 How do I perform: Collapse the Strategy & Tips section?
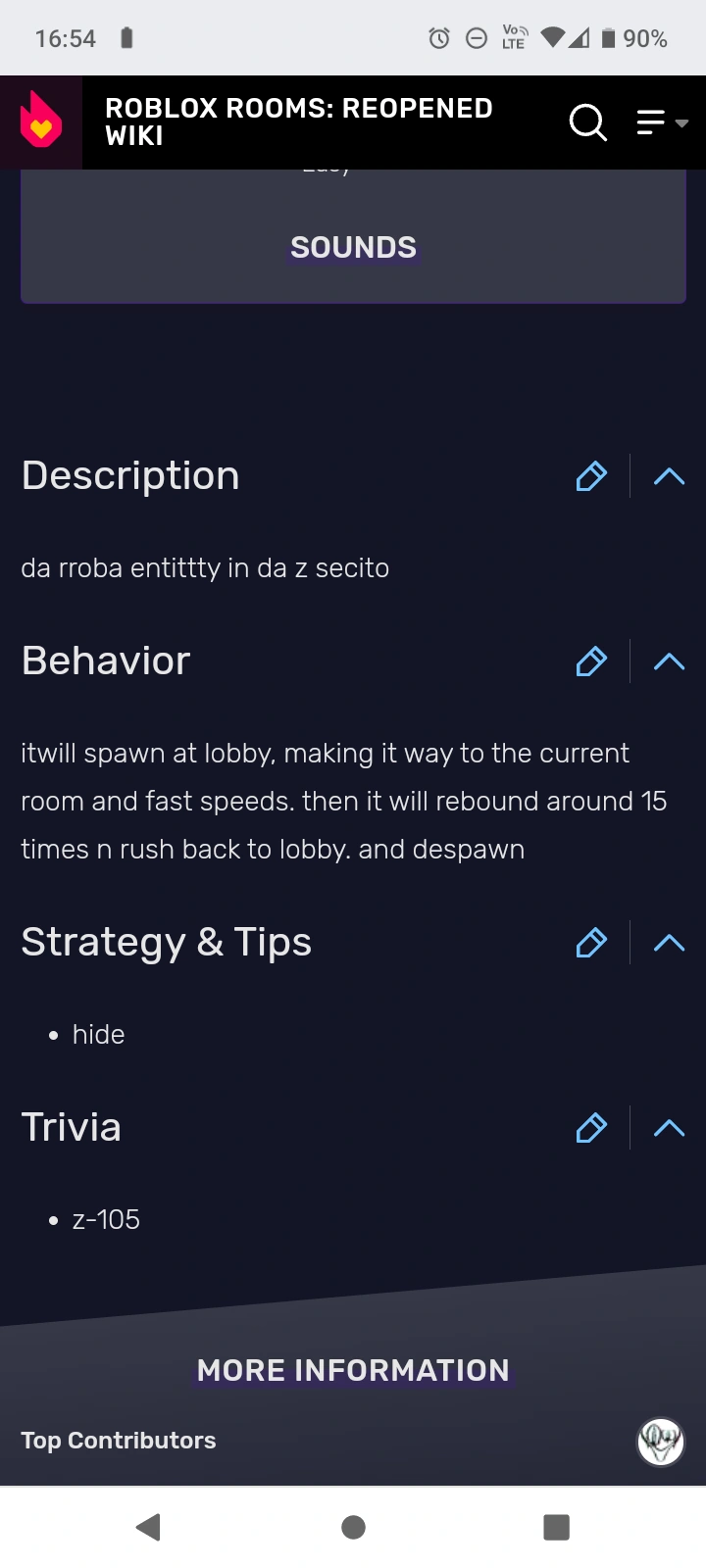point(669,943)
